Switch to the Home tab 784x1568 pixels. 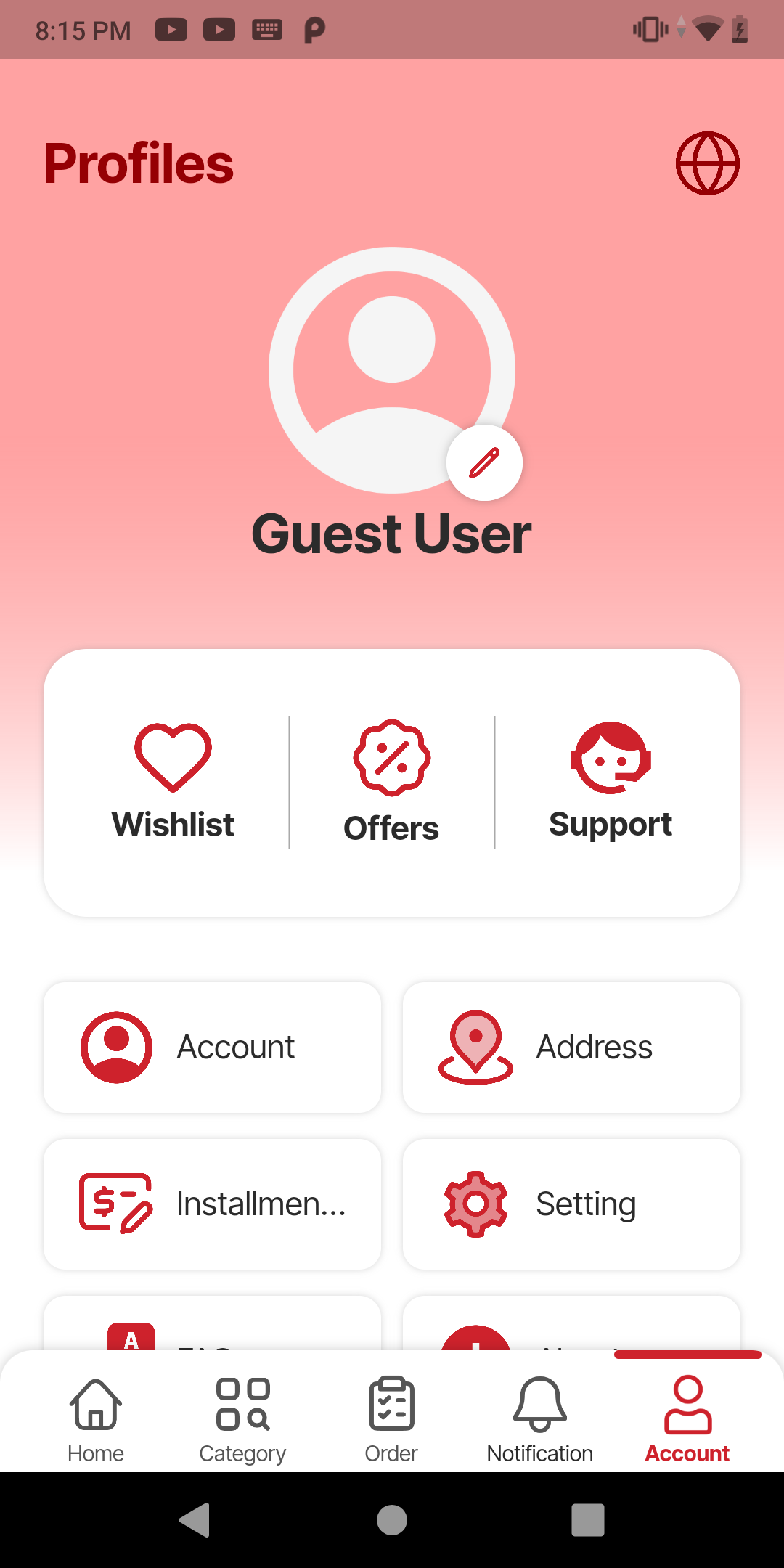[96, 1419]
